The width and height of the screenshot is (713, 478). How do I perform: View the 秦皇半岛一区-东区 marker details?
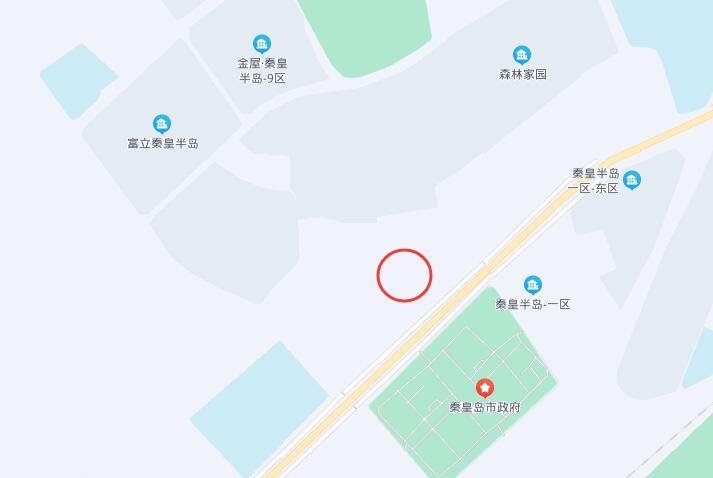(632, 180)
